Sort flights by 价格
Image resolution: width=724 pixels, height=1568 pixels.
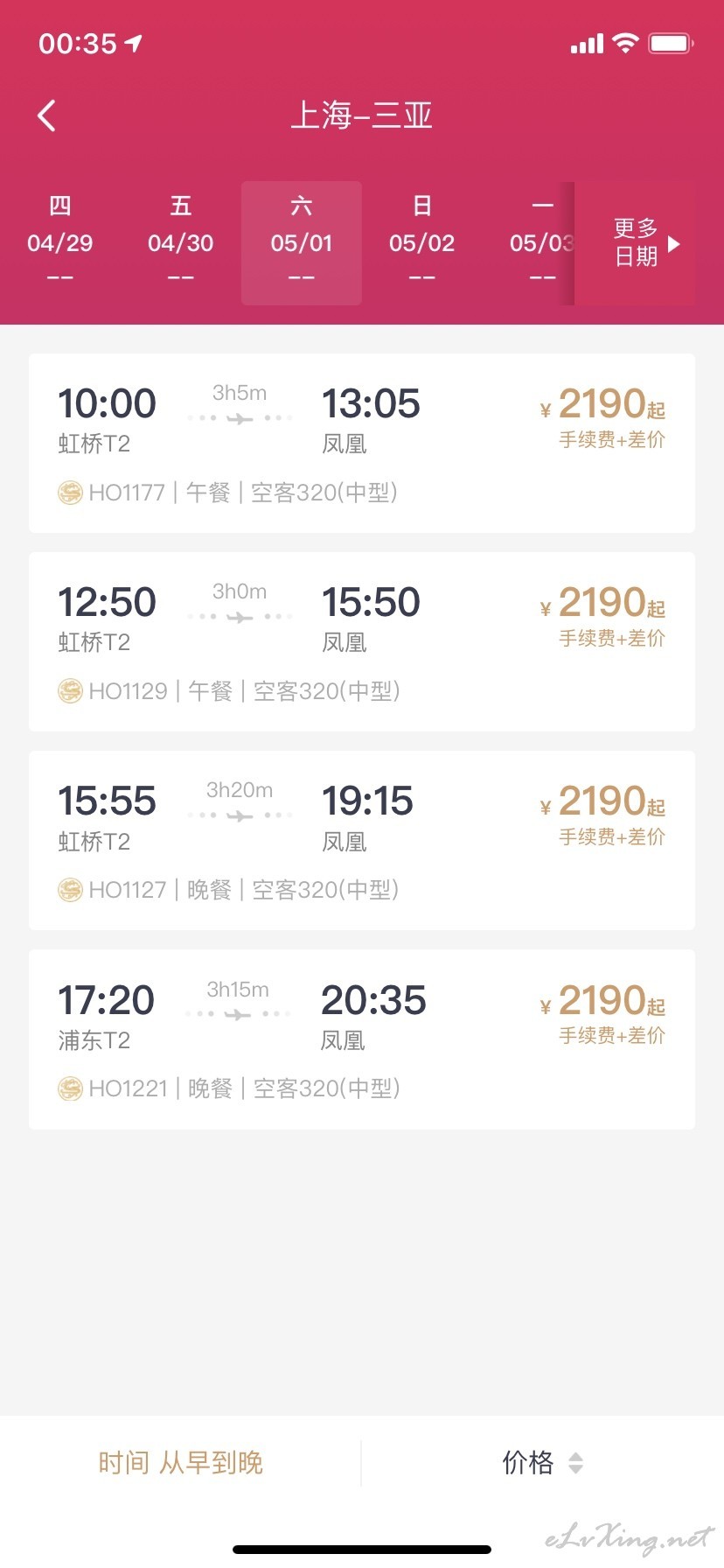(542, 1462)
